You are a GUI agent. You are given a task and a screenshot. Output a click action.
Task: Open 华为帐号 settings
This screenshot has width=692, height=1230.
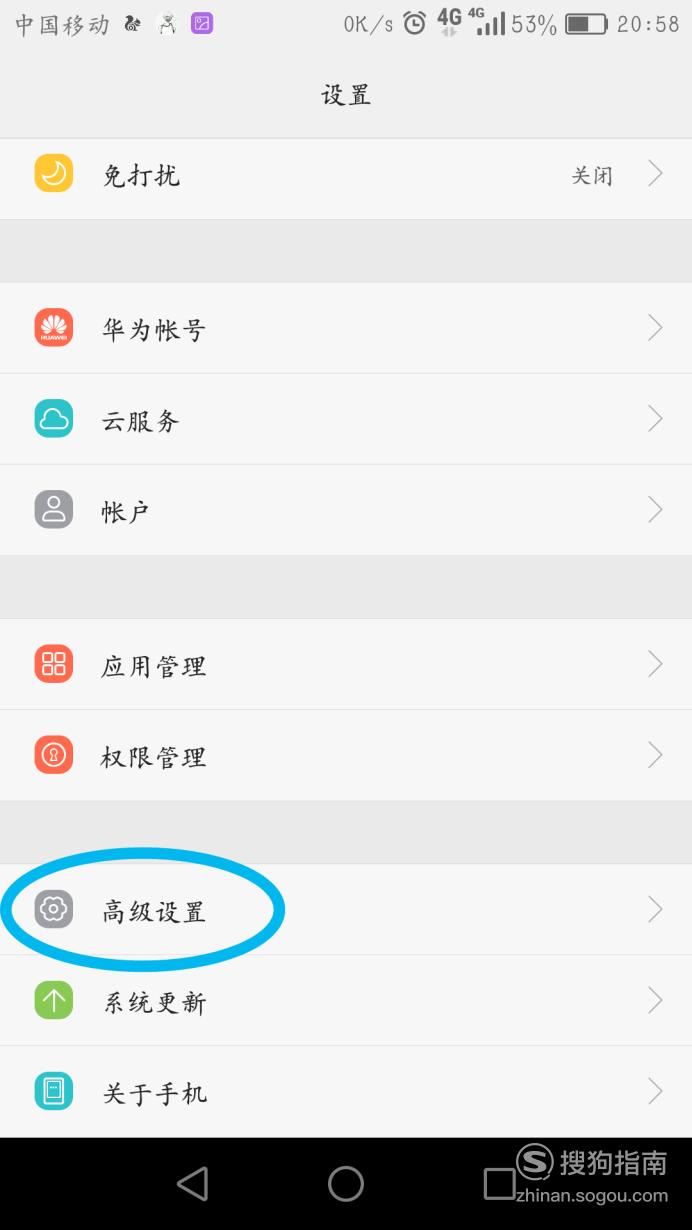tap(346, 328)
